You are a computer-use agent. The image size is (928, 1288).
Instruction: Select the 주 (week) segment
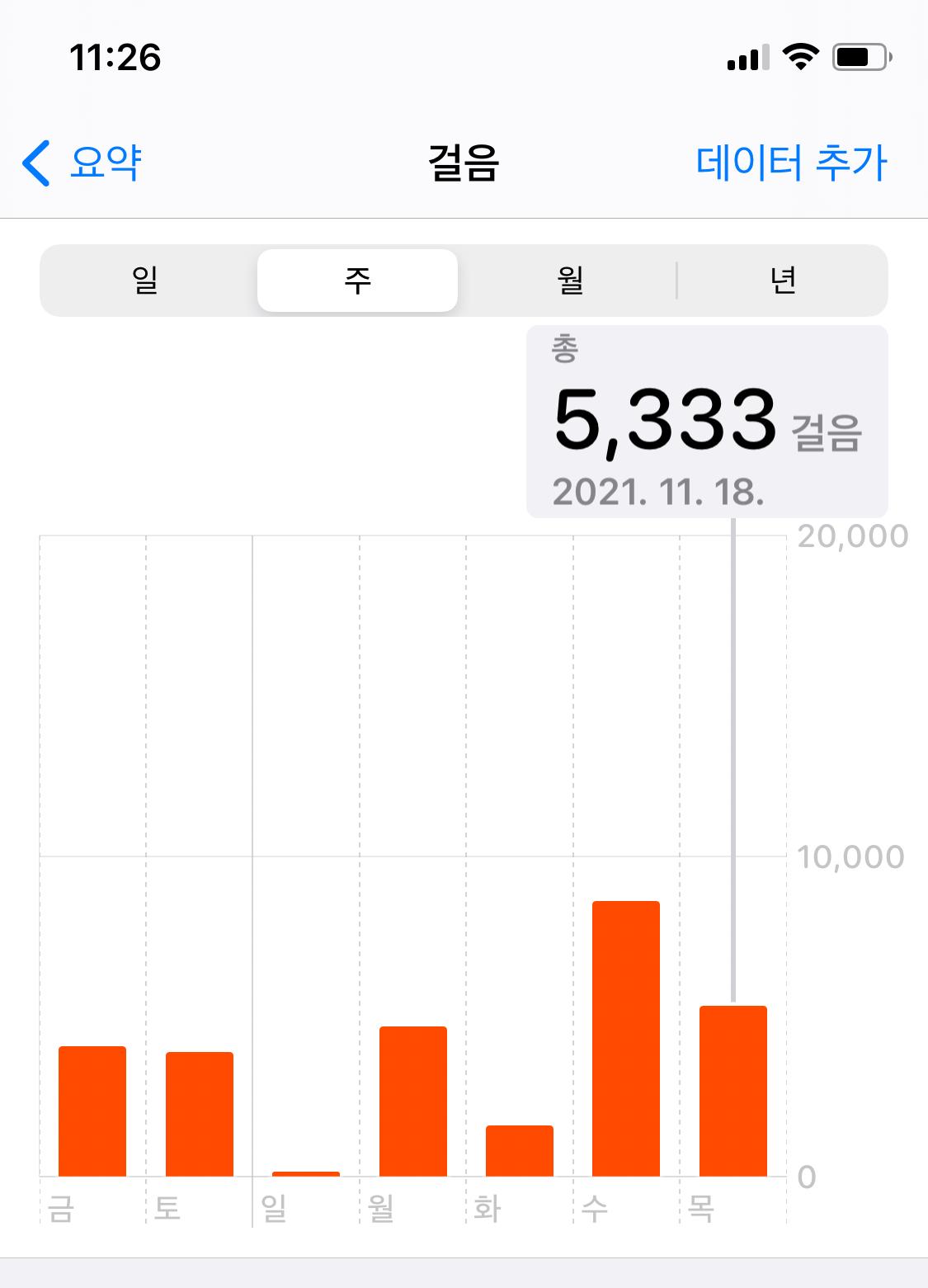coord(357,281)
